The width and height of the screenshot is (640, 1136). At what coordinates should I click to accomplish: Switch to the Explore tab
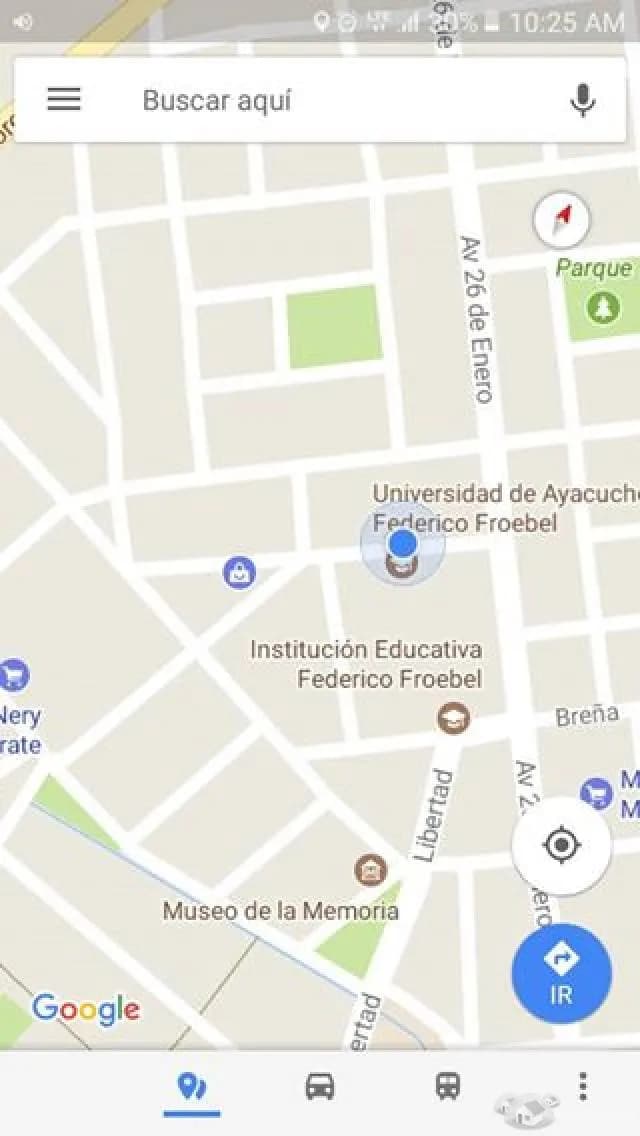tap(191, 1087)
